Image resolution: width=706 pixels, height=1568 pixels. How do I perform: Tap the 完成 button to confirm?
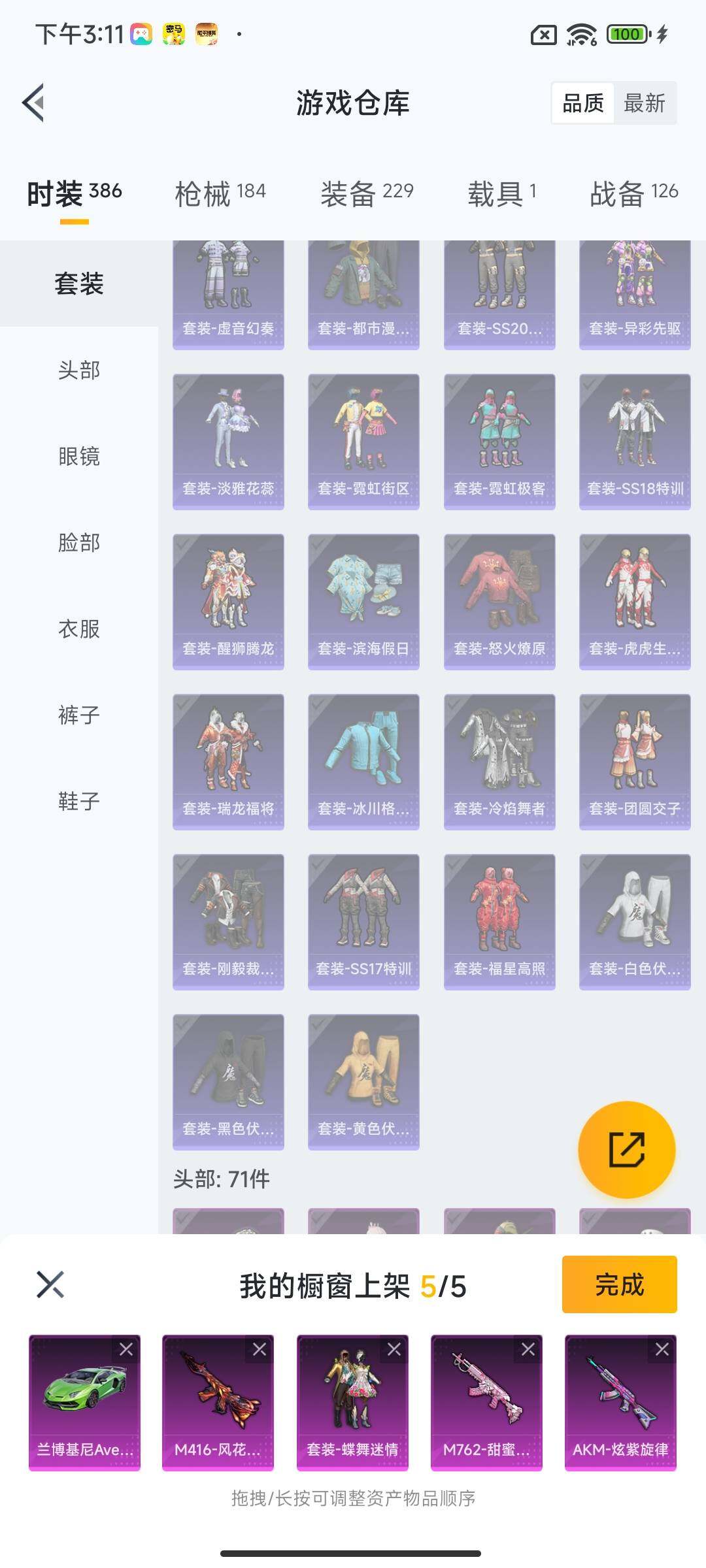point(618,1284)
